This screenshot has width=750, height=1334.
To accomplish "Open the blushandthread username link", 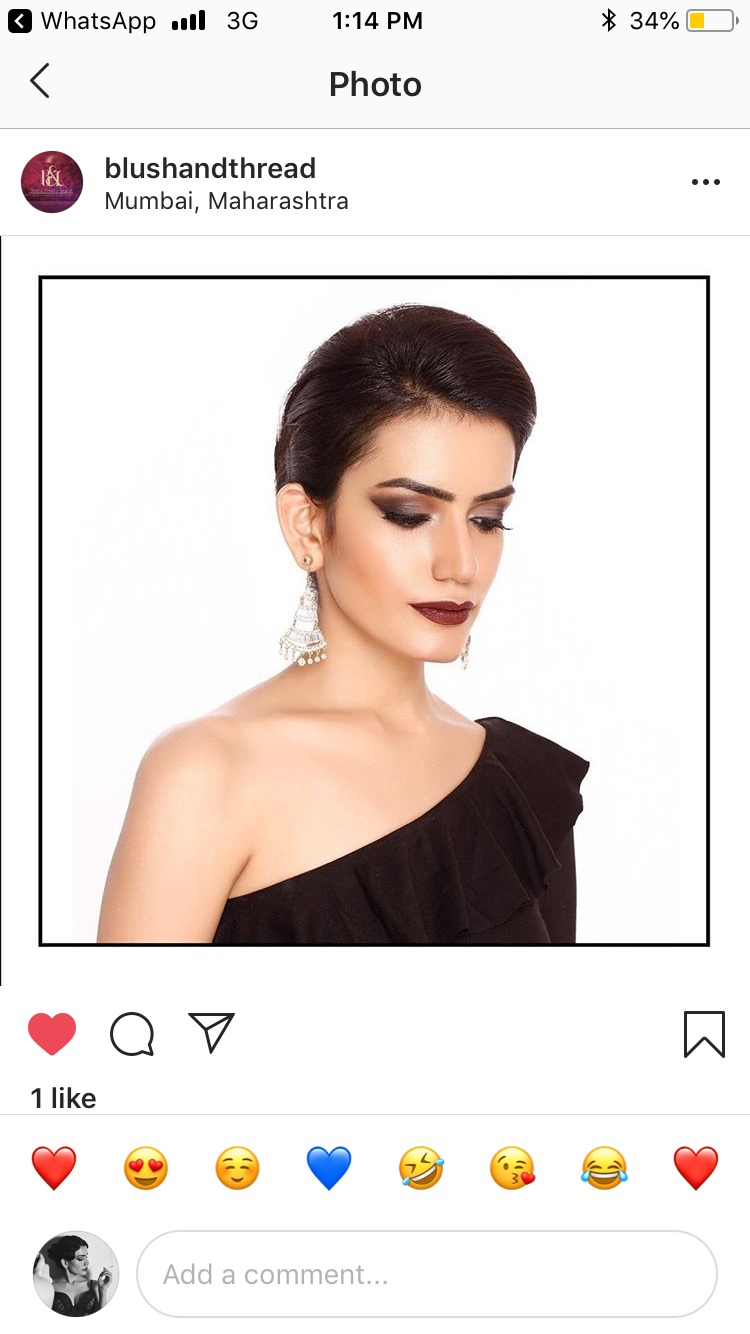I will click(x=210, y=168).
